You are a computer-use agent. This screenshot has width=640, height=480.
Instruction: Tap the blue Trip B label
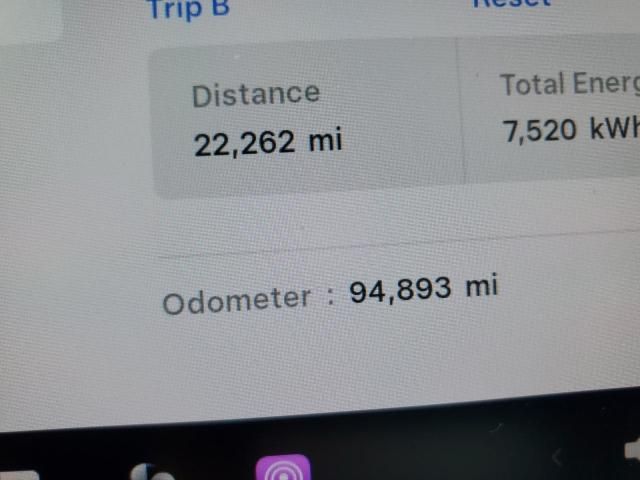point(187,8)
